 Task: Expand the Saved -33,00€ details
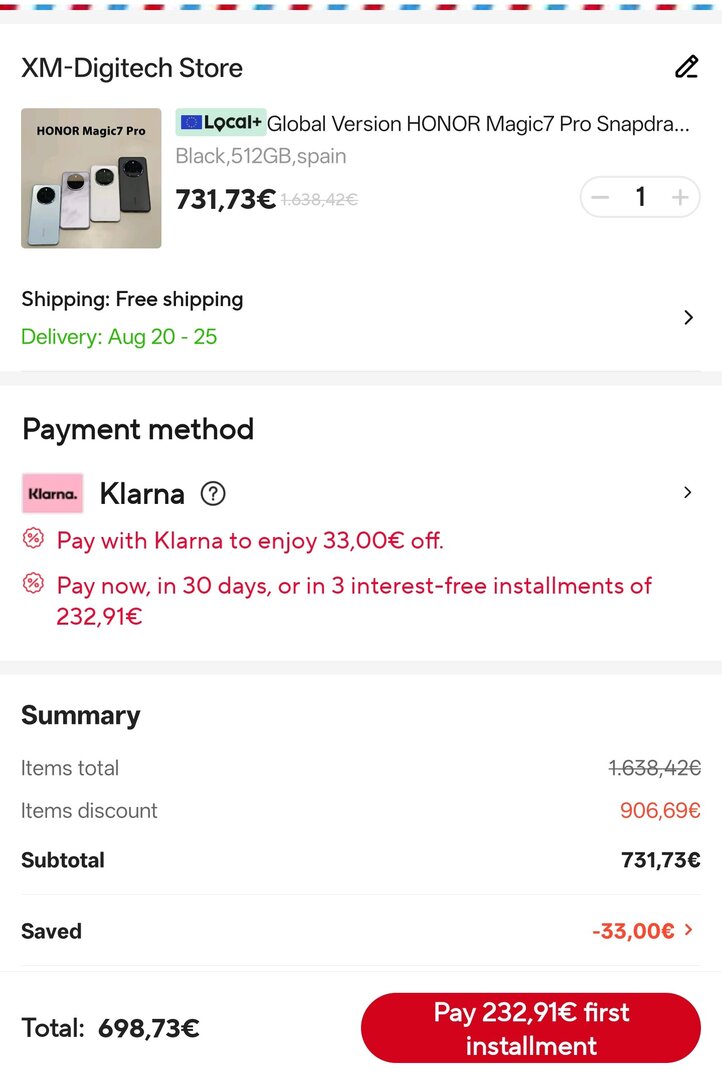(687, 931)
